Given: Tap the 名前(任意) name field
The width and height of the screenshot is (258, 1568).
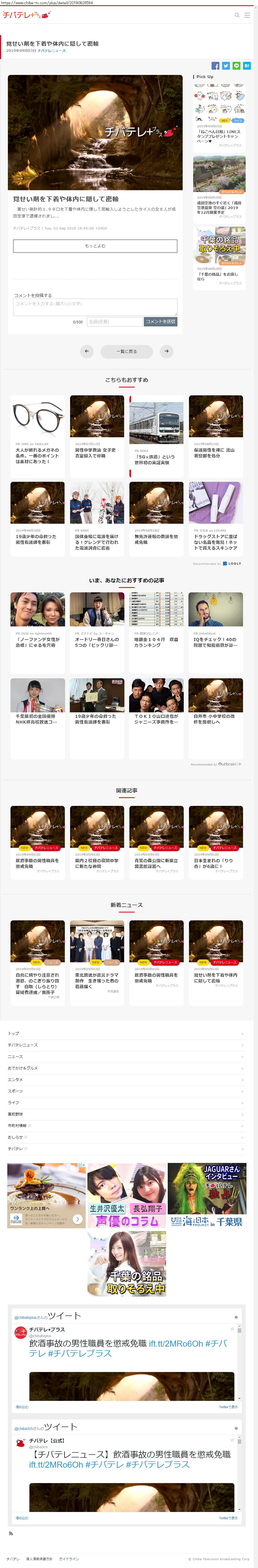Looking at the screenshot, I should pos(114,321).
